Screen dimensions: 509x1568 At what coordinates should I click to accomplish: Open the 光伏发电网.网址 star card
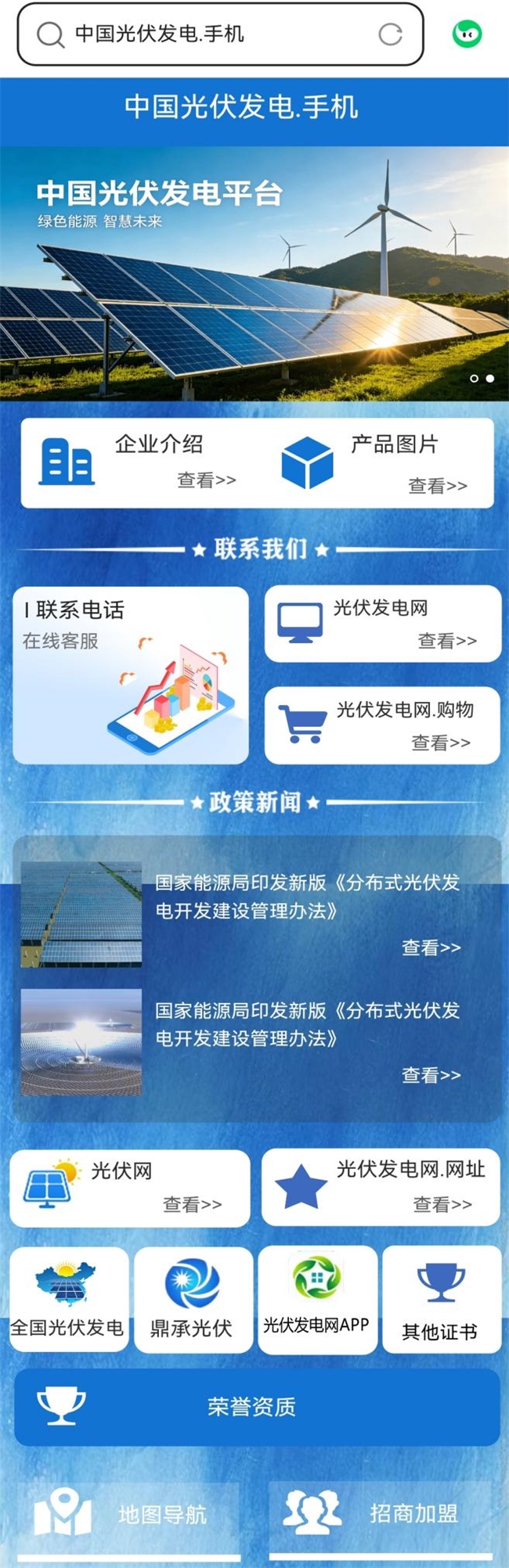381,1187
